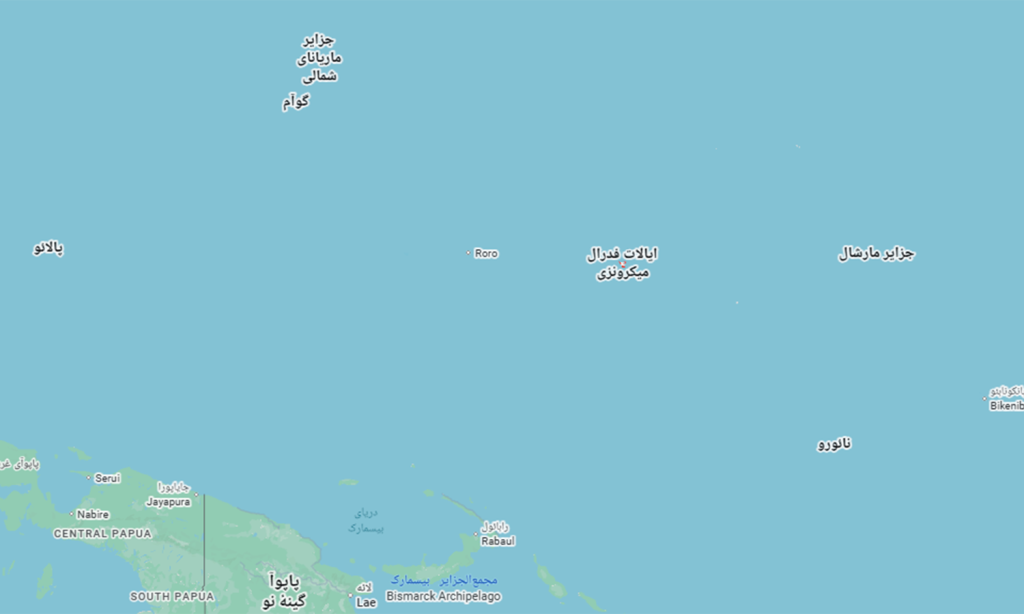Screen dimensions: 1024x614
Task: Open the نائورو (Nauru) country label
Action: (x=834, y=444)
